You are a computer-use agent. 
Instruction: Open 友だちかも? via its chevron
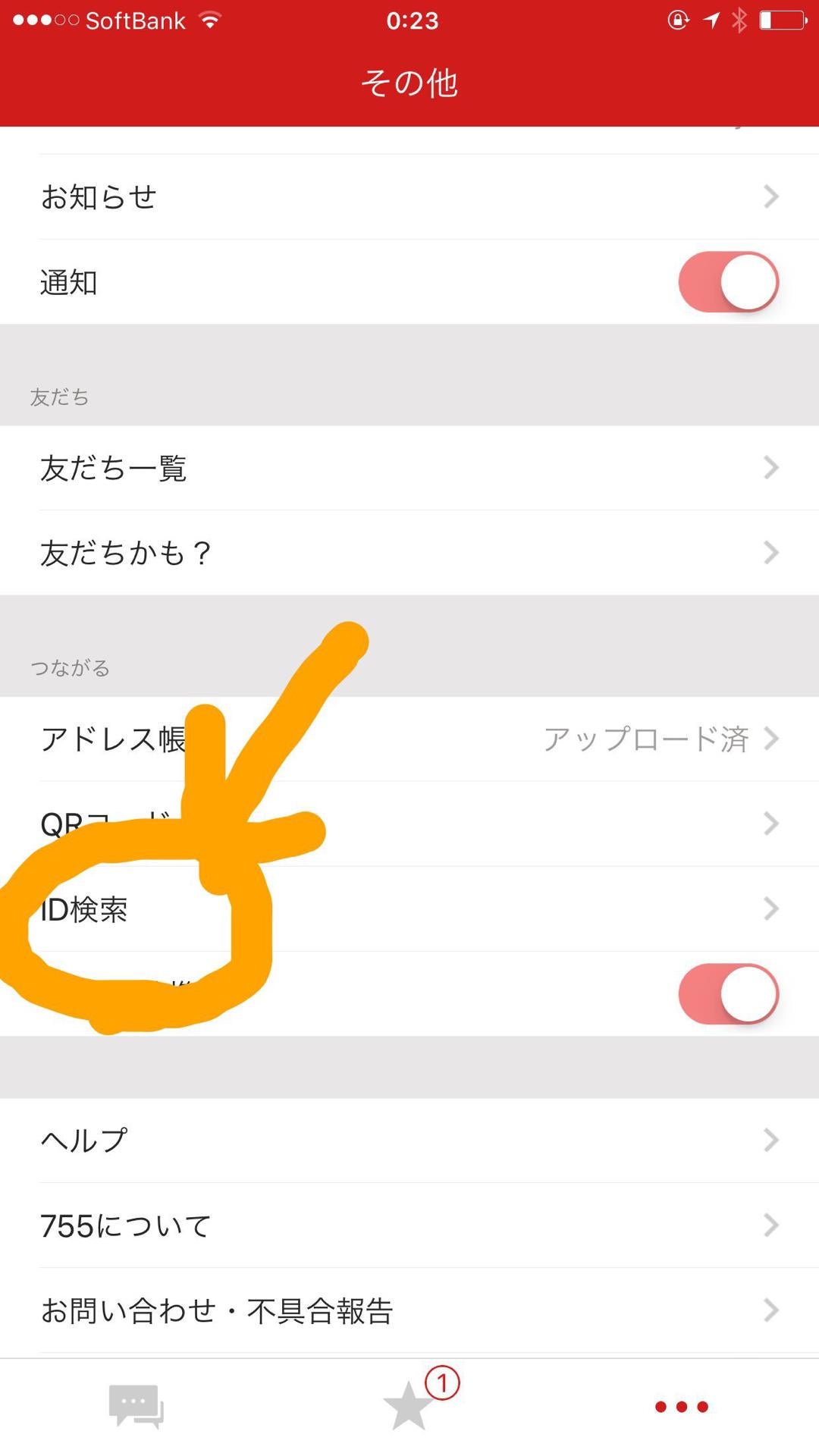click(772, 554)
